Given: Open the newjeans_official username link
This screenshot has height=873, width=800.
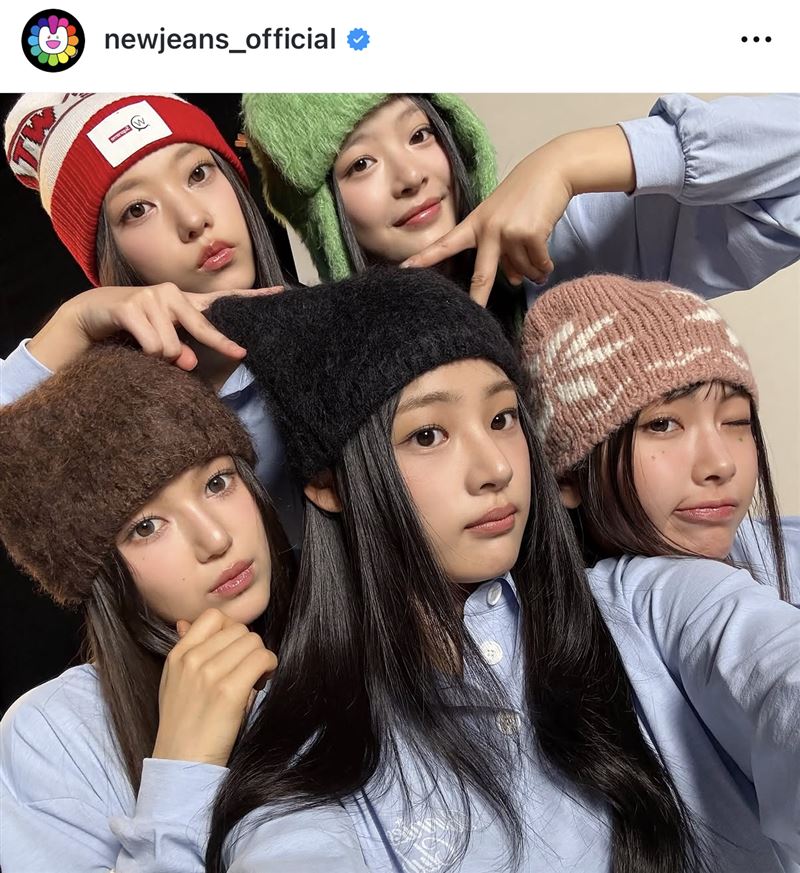Looking at the screenshot, I should 219,40.
